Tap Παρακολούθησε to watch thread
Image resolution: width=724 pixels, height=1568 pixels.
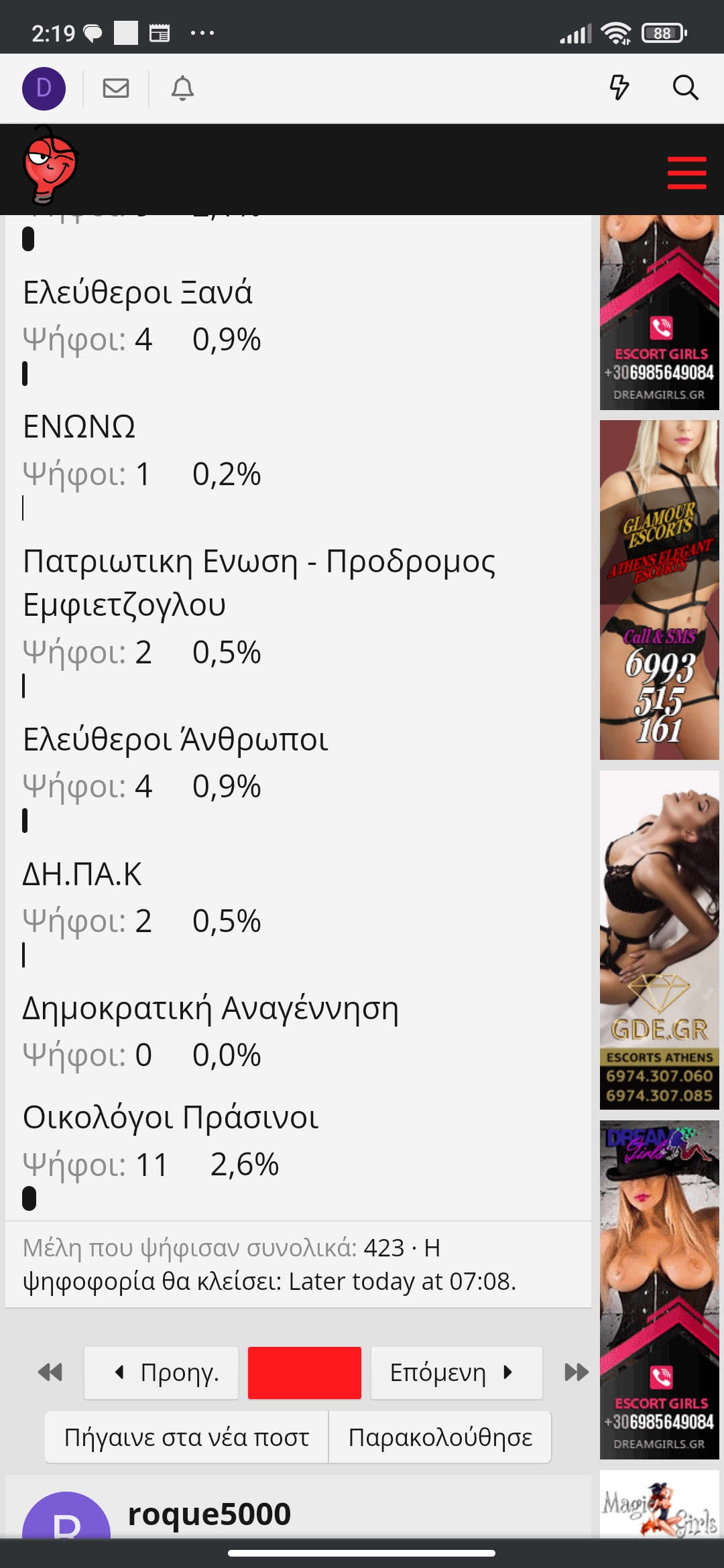pyautogui.click(x=440, y=1437)
